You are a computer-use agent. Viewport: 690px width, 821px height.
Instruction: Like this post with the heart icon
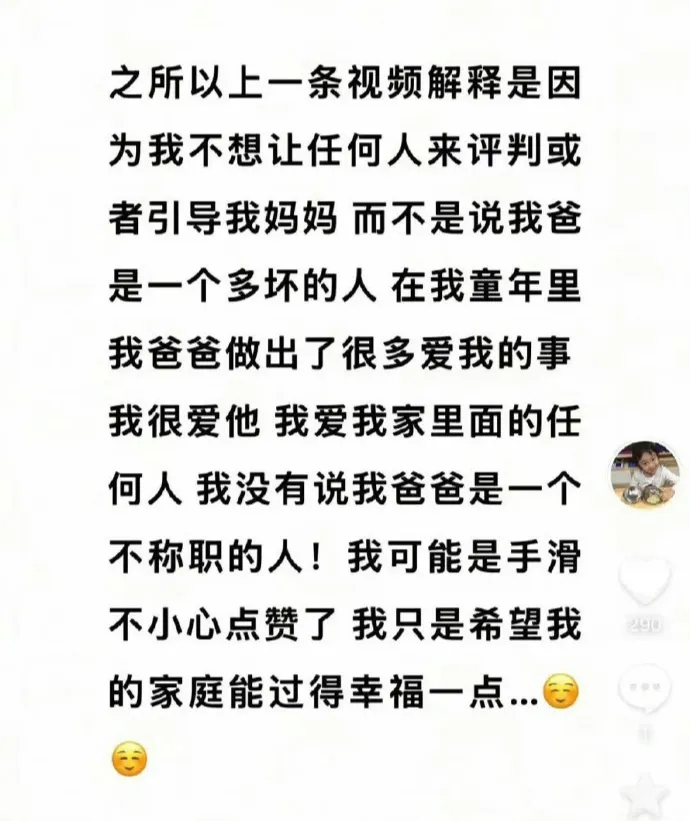click(645, 582)
